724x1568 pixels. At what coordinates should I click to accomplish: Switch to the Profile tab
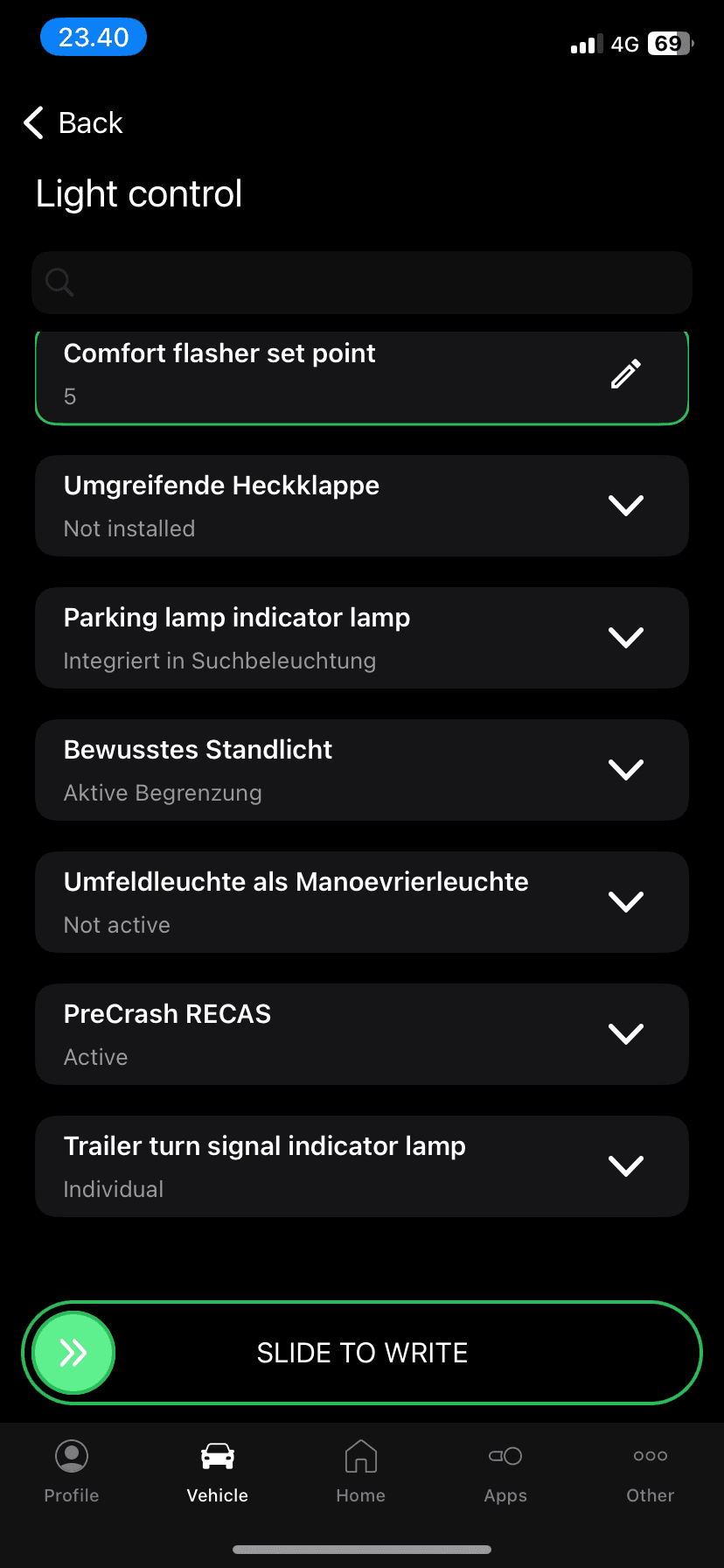(72, 1472)
